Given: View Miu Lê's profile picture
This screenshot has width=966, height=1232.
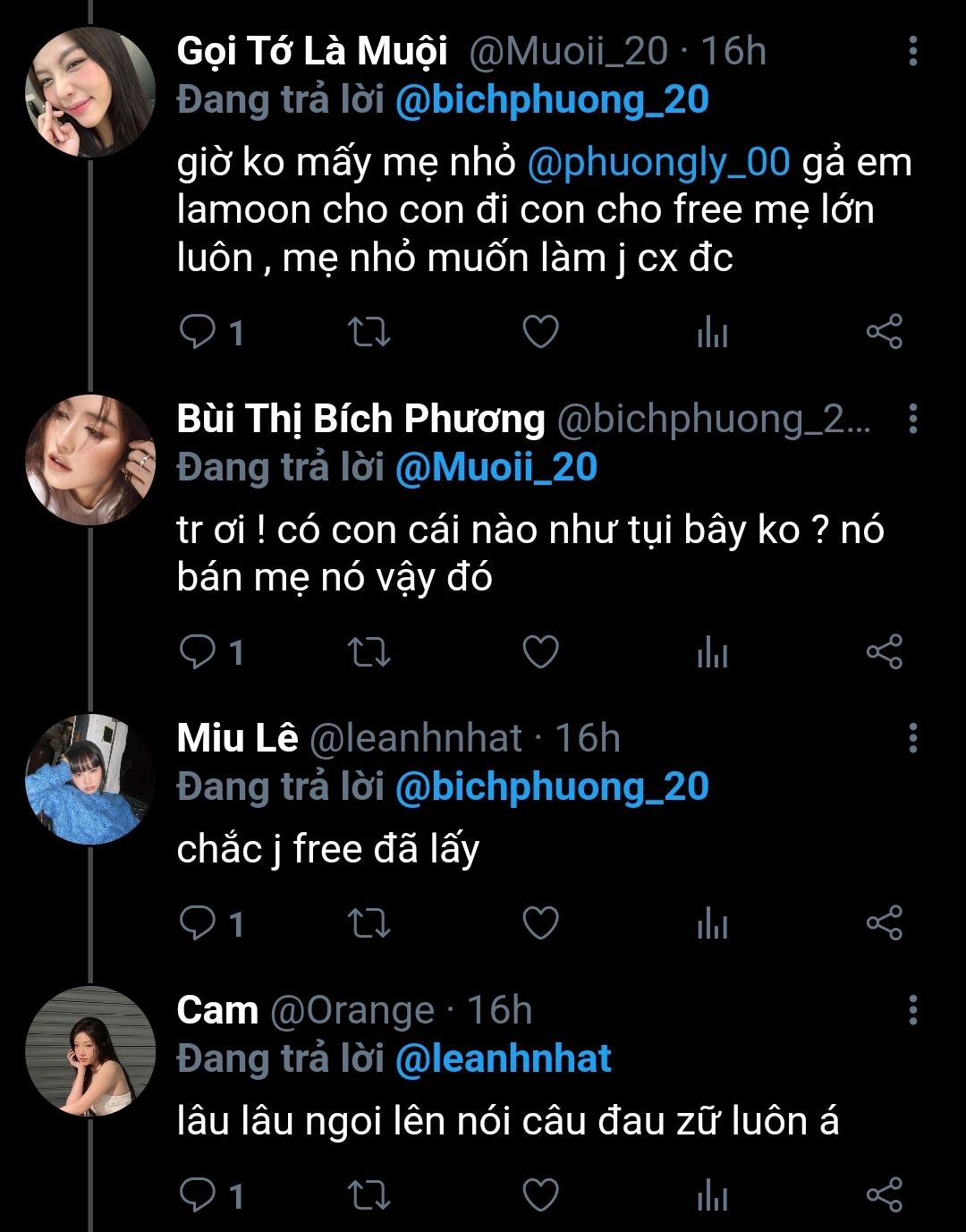Looking at the screenshot, I should tap(89, 779).
